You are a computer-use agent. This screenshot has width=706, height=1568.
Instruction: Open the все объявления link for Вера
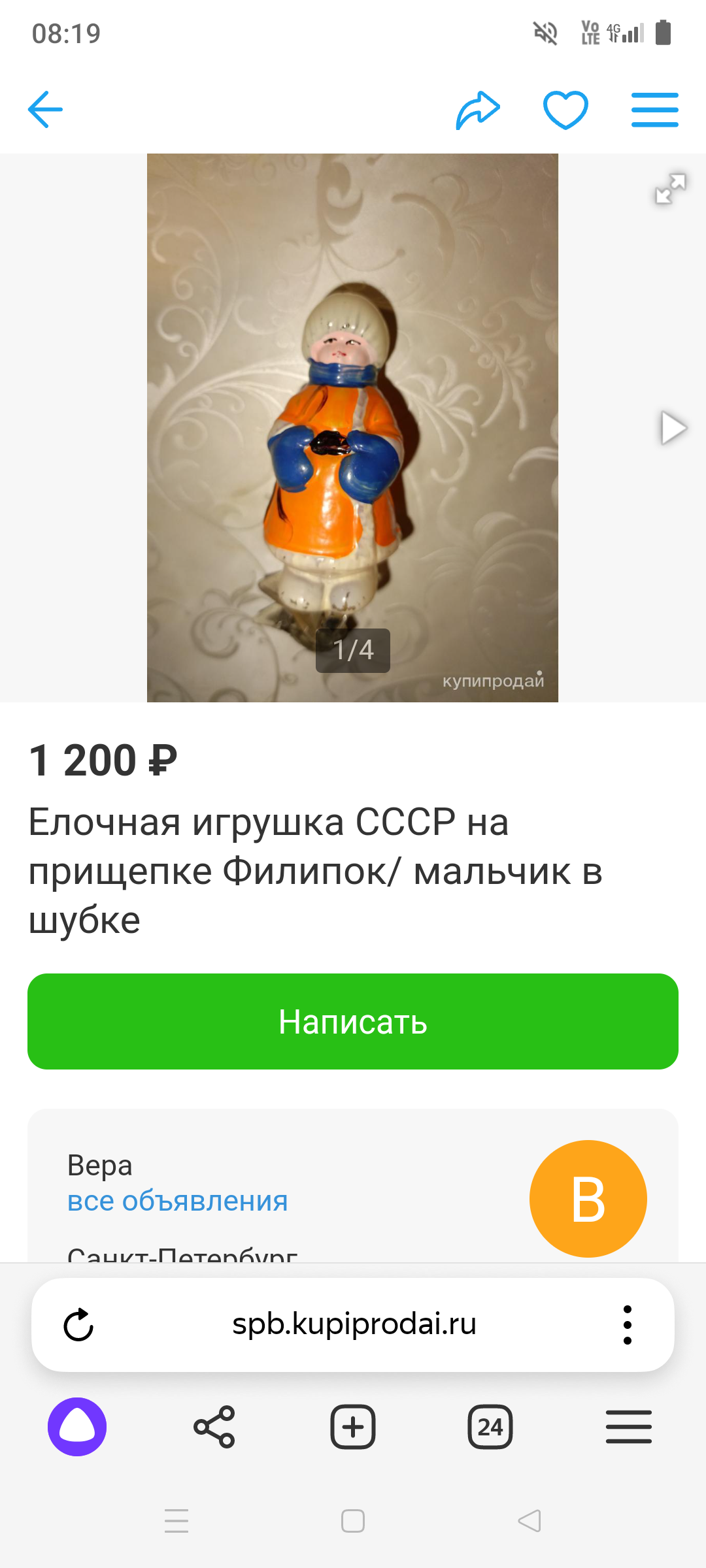click(x=178, y=1201)
